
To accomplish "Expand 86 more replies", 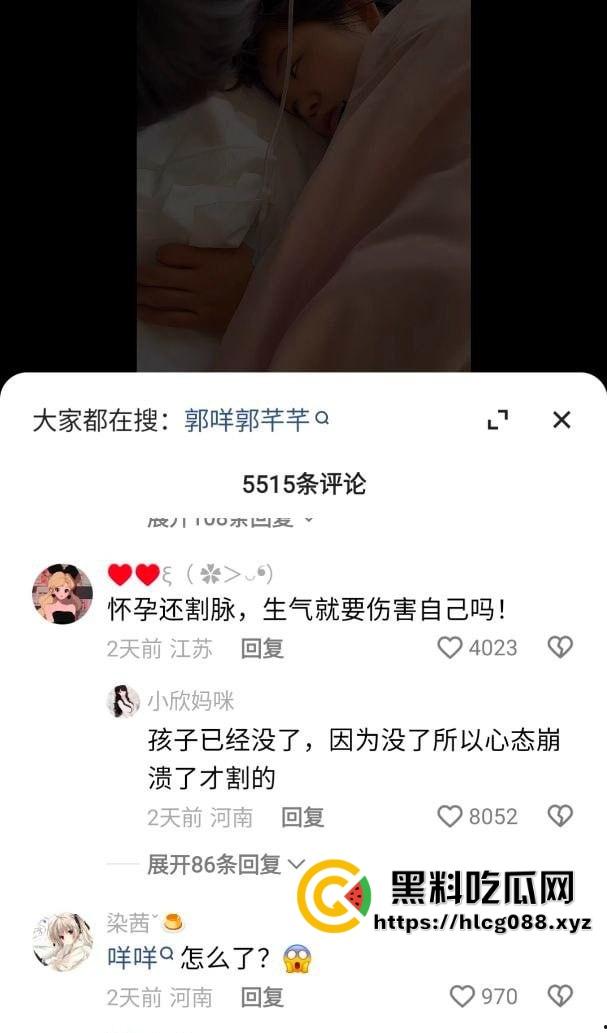I will tap(226, 864).
